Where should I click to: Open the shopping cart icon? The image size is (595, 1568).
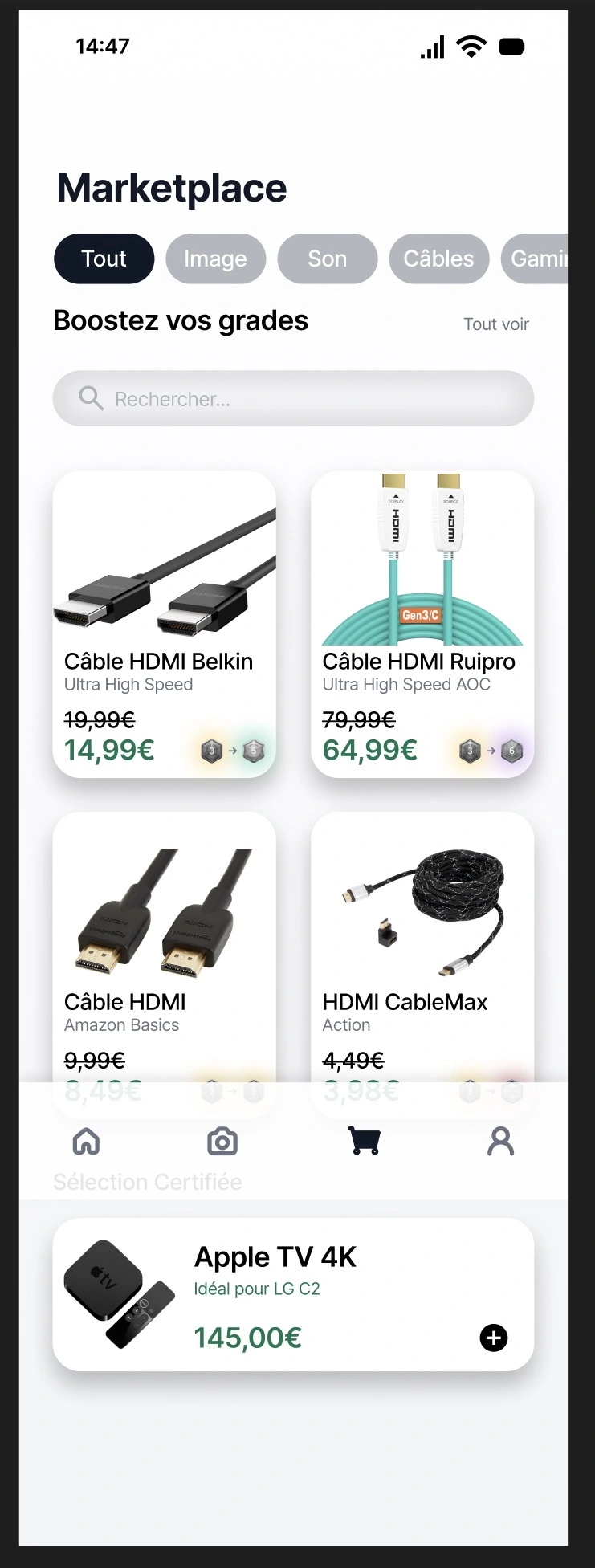(363, 1139)
